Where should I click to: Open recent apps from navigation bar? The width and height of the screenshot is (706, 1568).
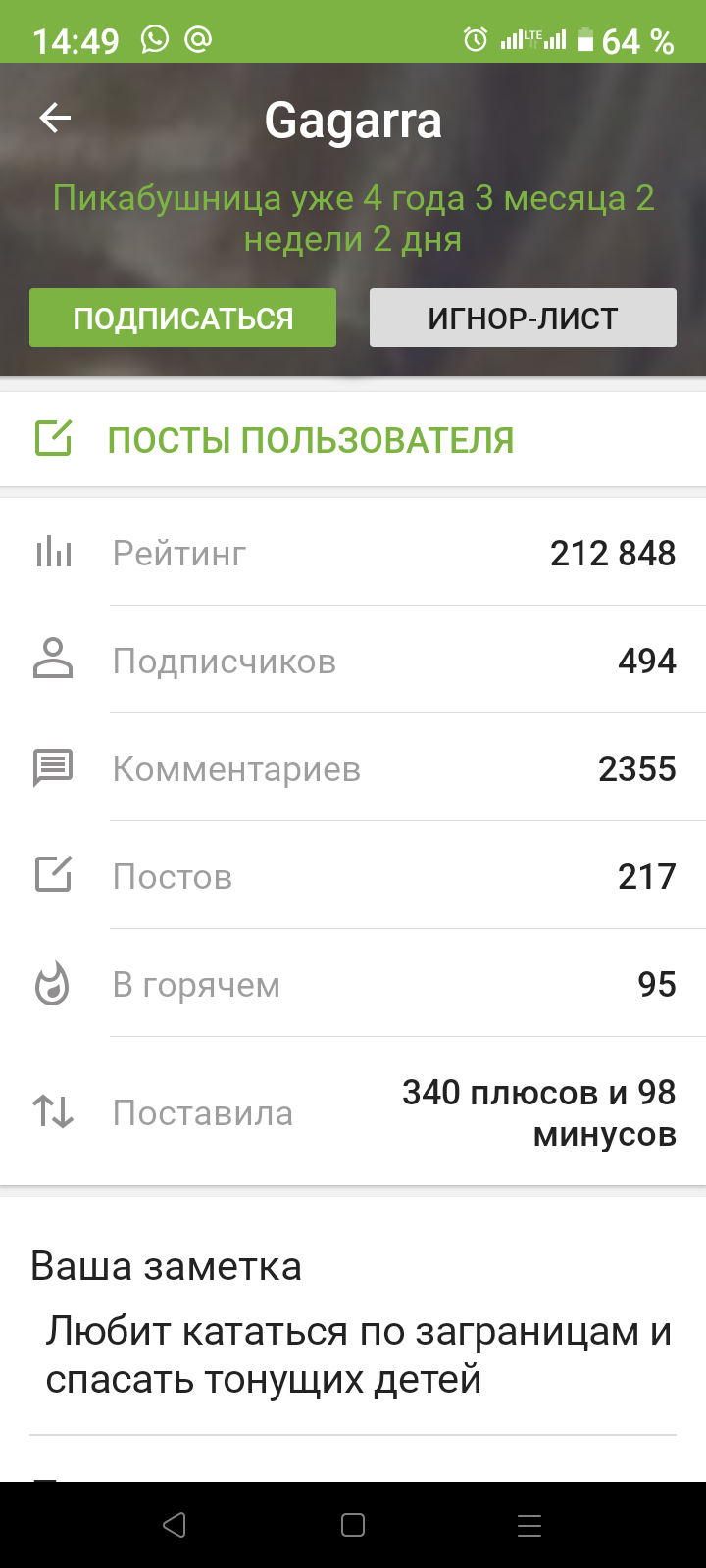click(x=529, y=1525)
